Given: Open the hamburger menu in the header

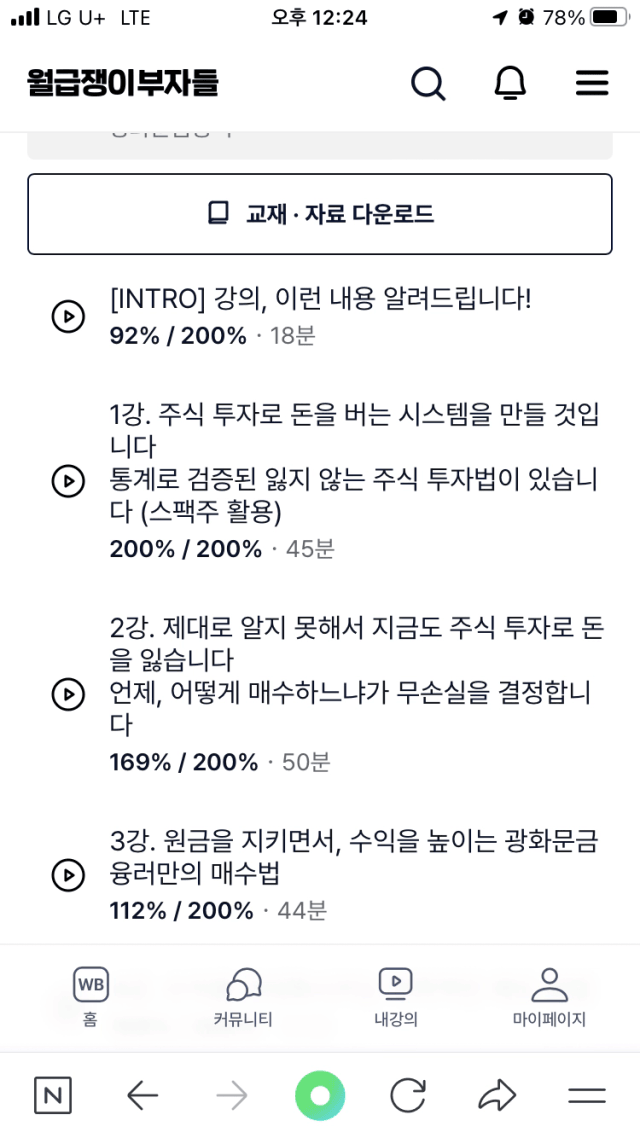Looking at the screenshot, I should tap(592, 83).
